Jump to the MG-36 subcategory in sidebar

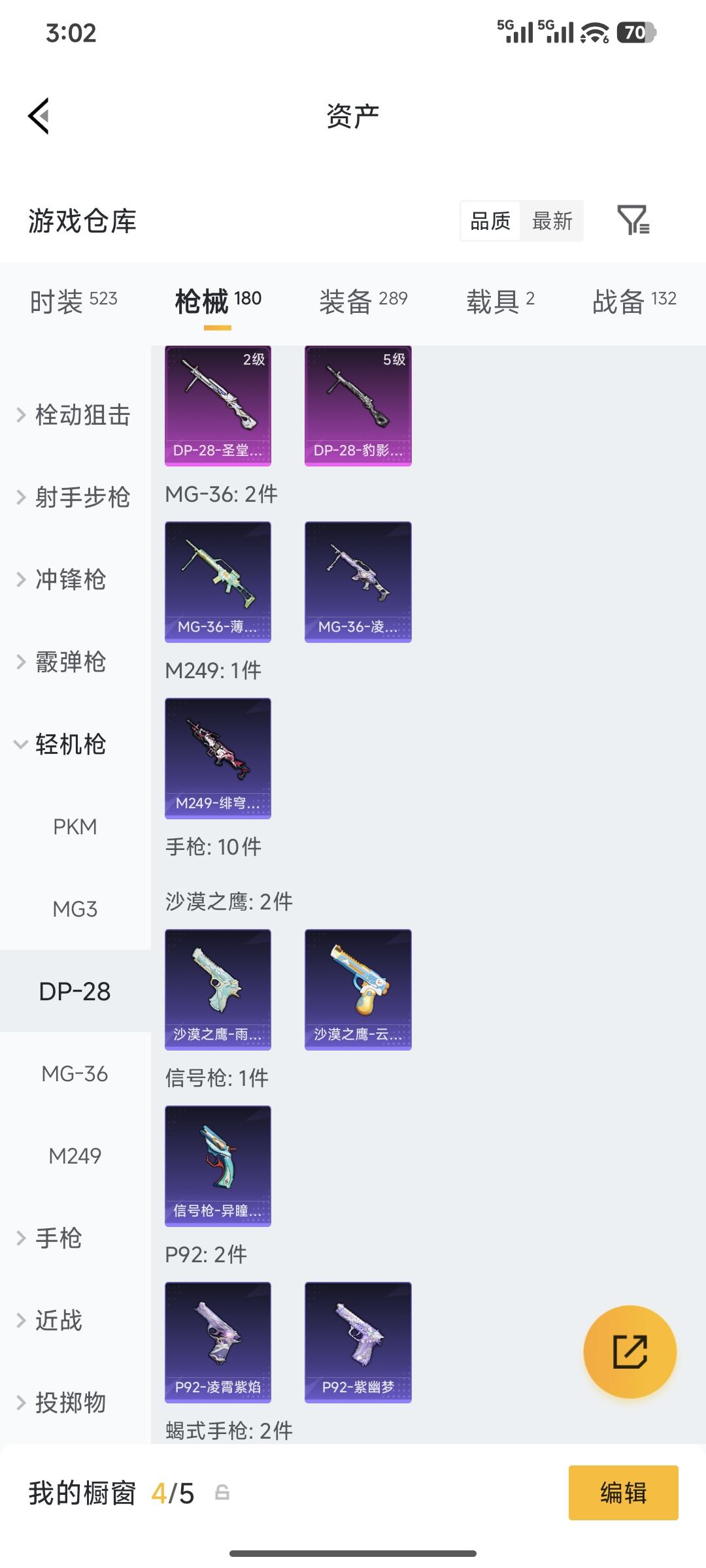click(x=75, y=1073)
